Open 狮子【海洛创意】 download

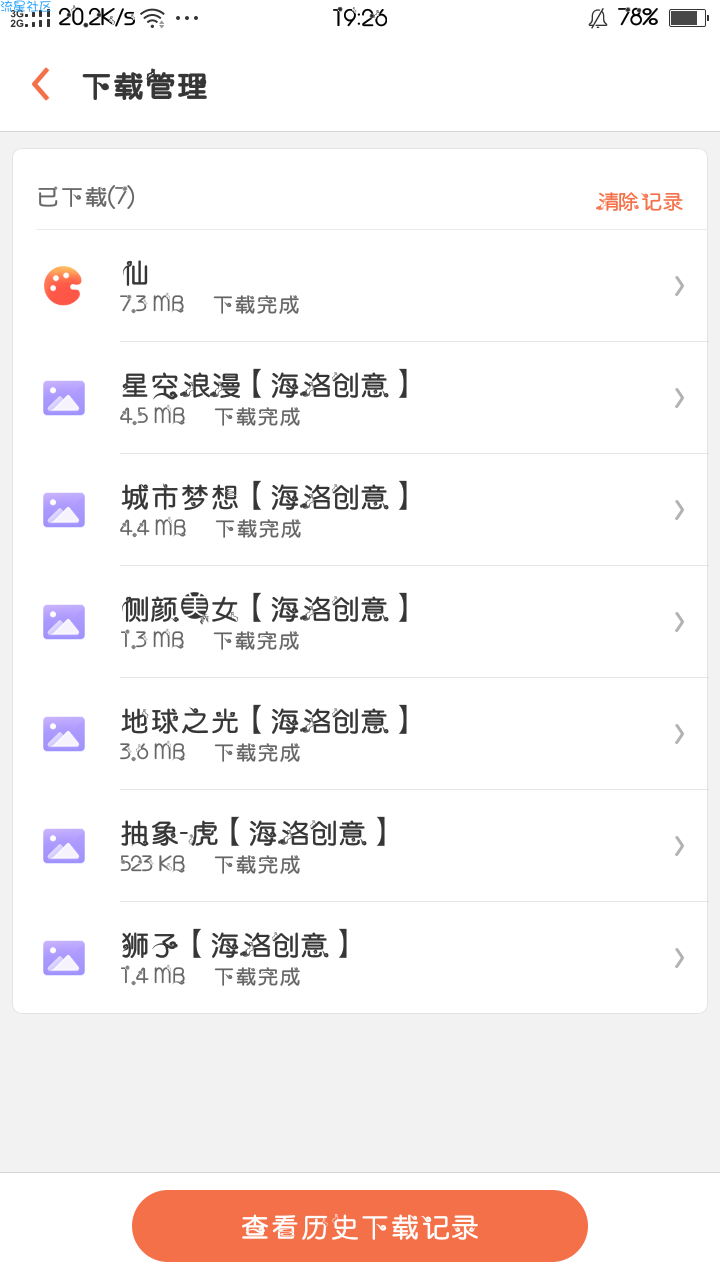[x=360, y=958]
